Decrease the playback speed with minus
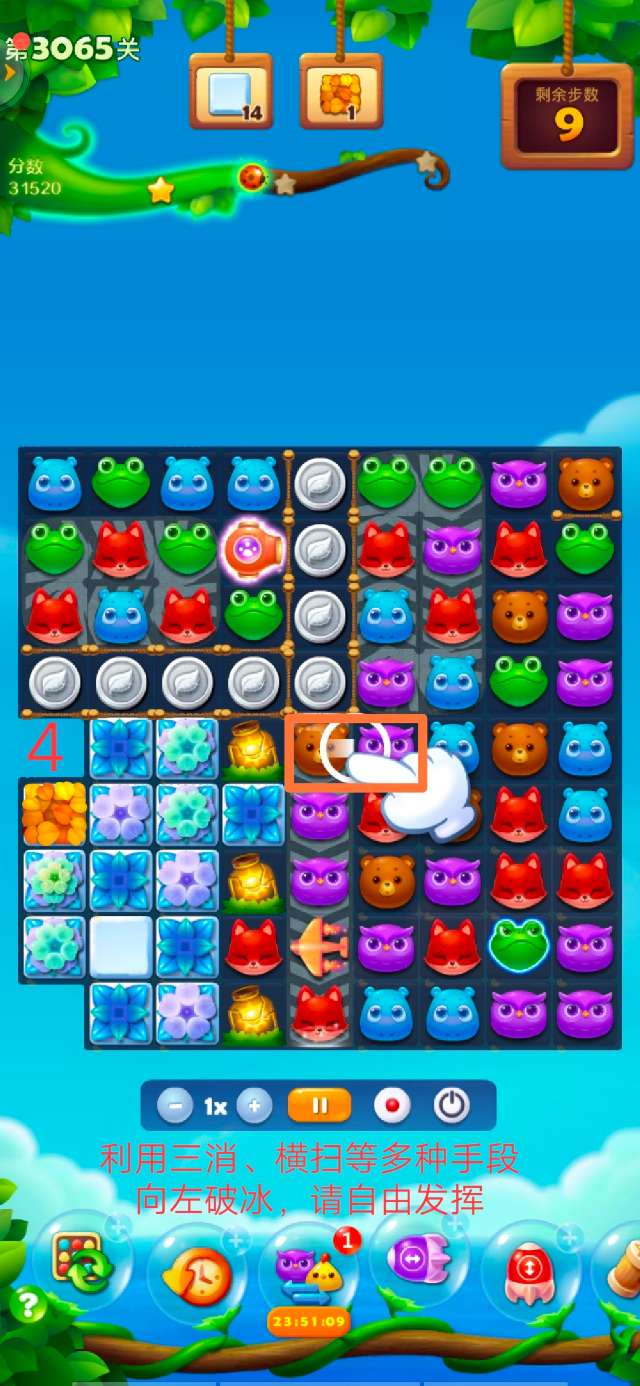This screenshot has width=640, height=1386. pyautogui.click(x=175, y=1106)
